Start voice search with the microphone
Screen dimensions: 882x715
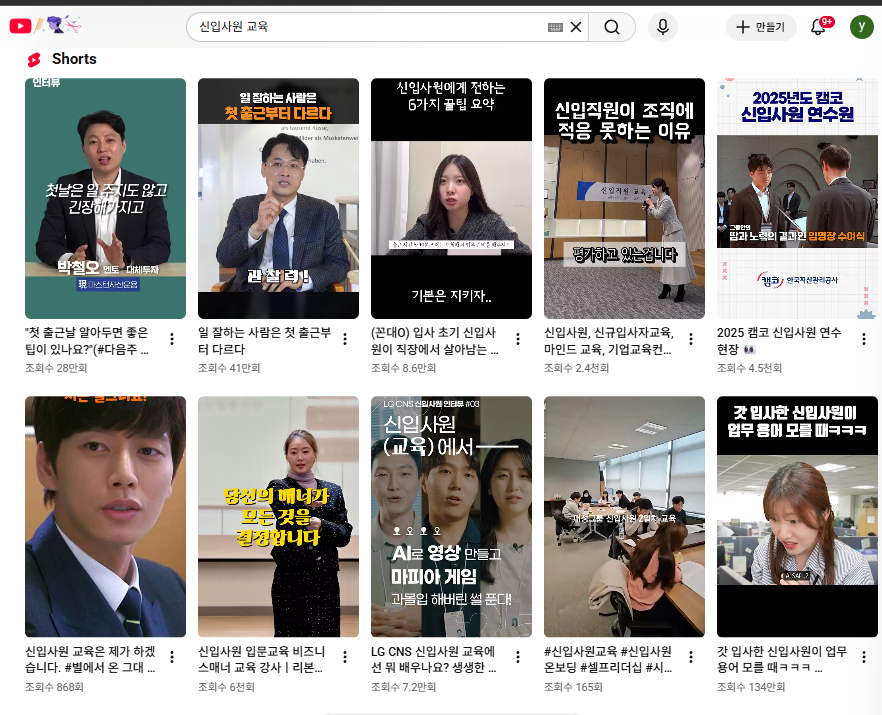pos(661,27)
